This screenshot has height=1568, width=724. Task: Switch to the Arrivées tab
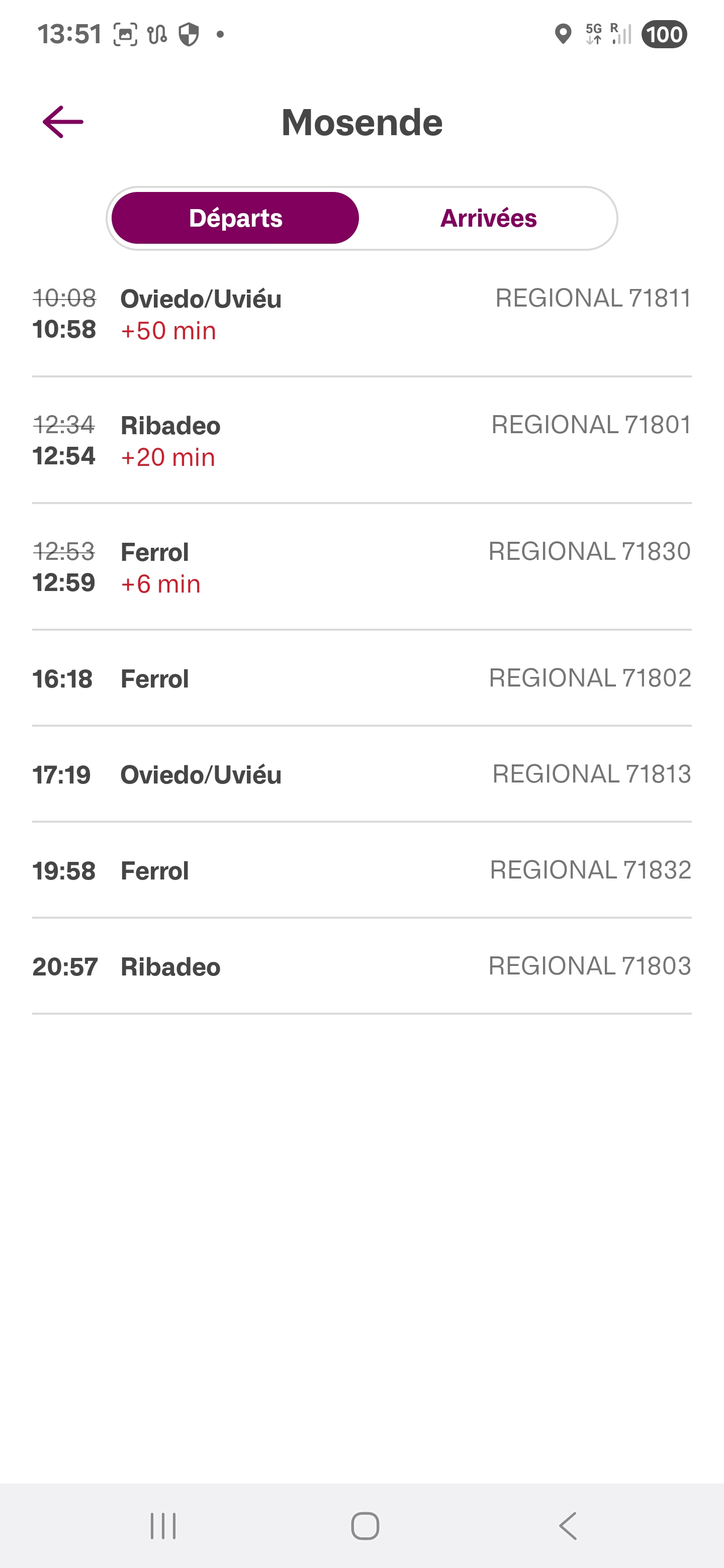pyautogui.click(x=488, y=218)
